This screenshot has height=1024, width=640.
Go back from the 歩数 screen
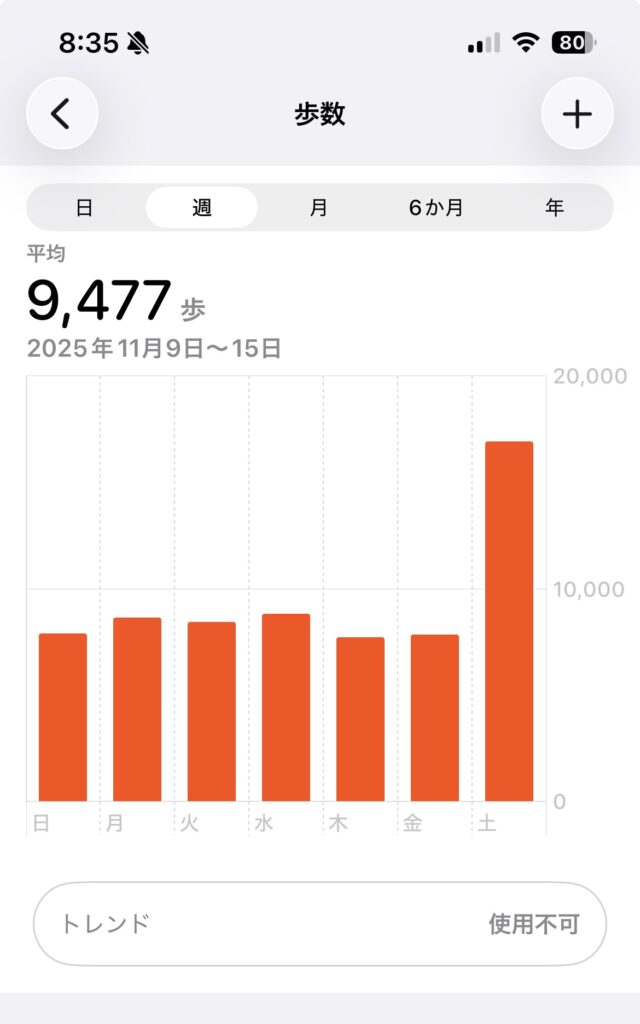click(62, 114)
